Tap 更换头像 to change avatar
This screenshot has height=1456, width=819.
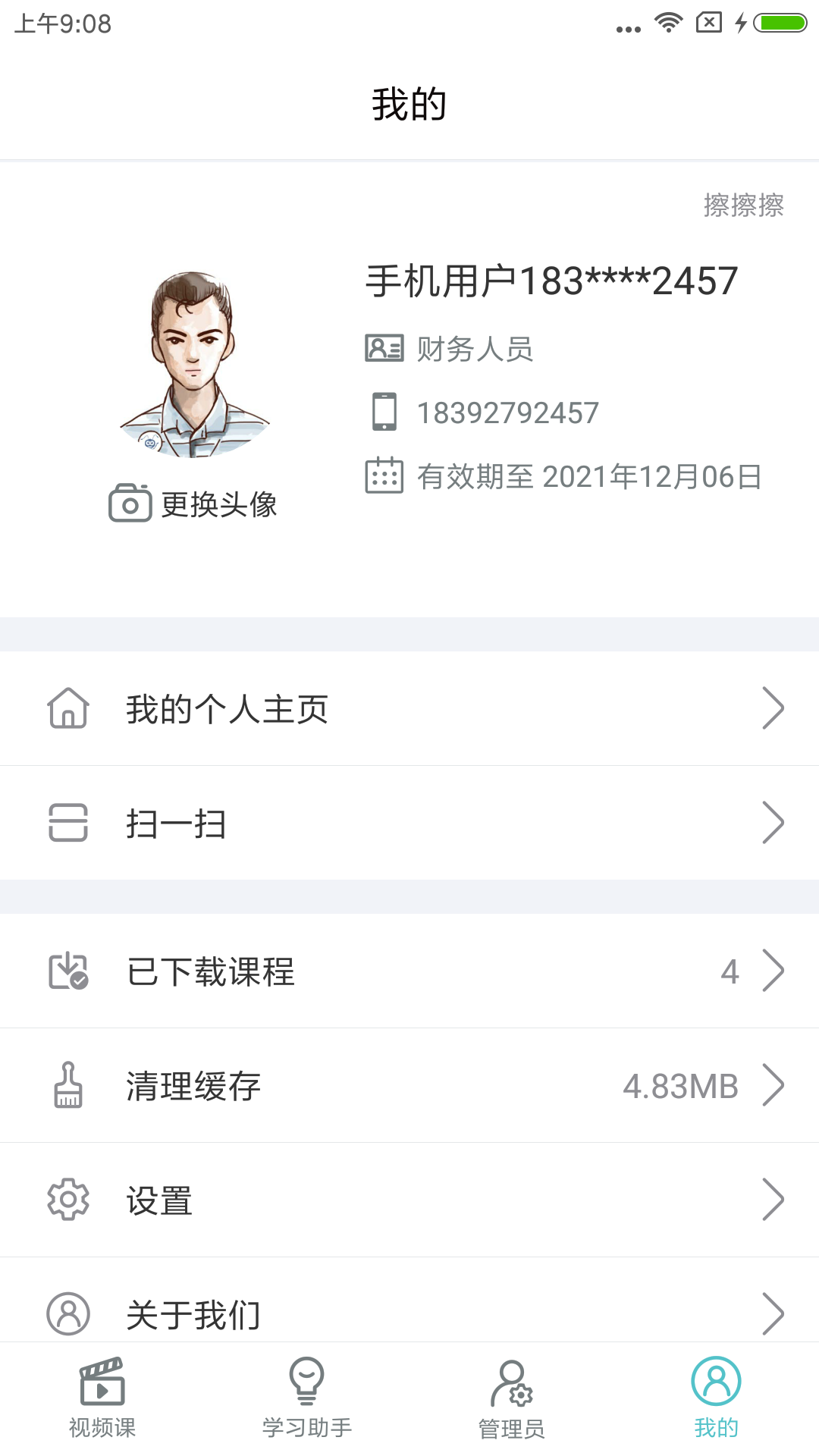tap(194, 504)
